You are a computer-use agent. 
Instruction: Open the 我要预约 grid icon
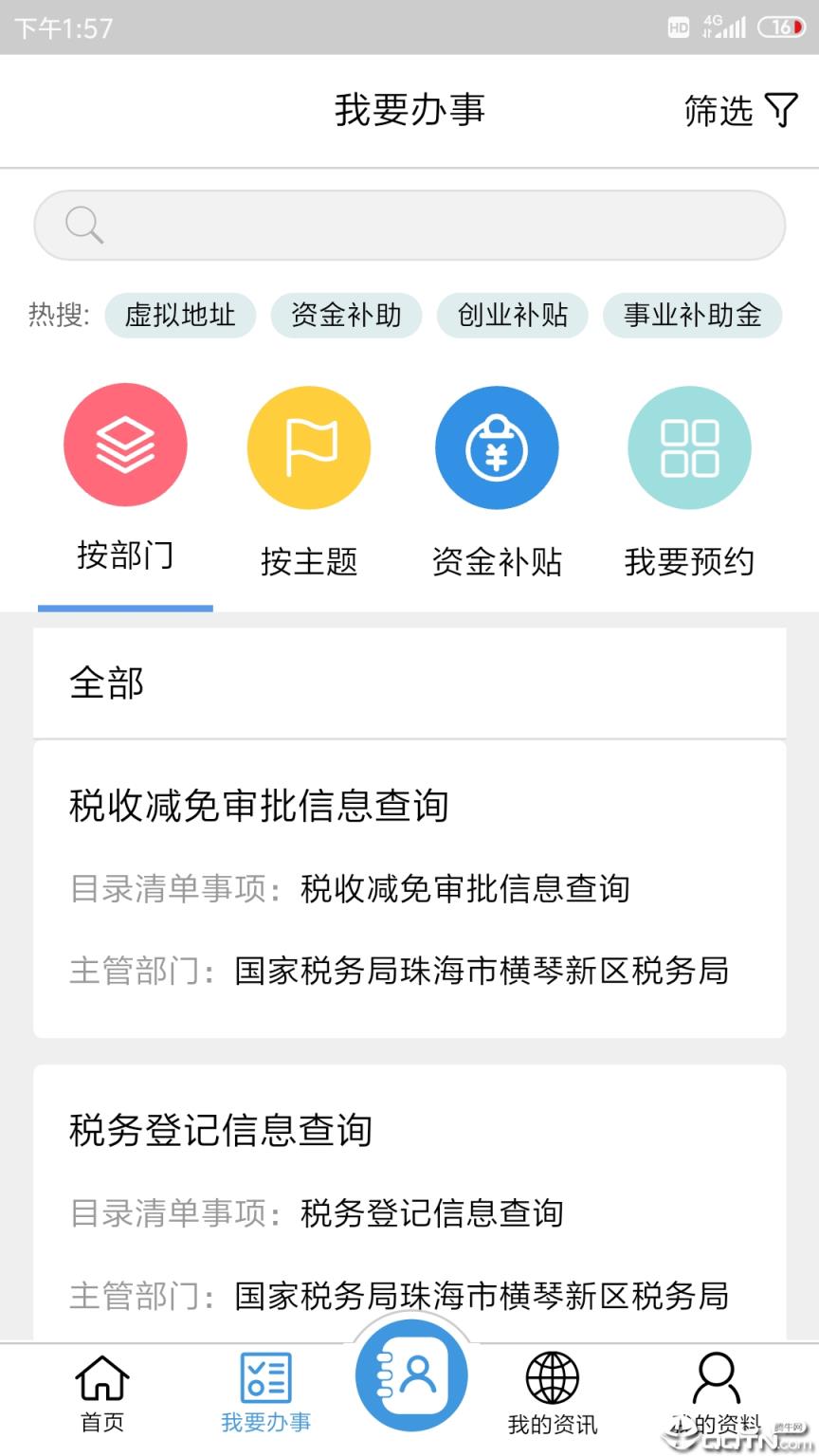689,446
